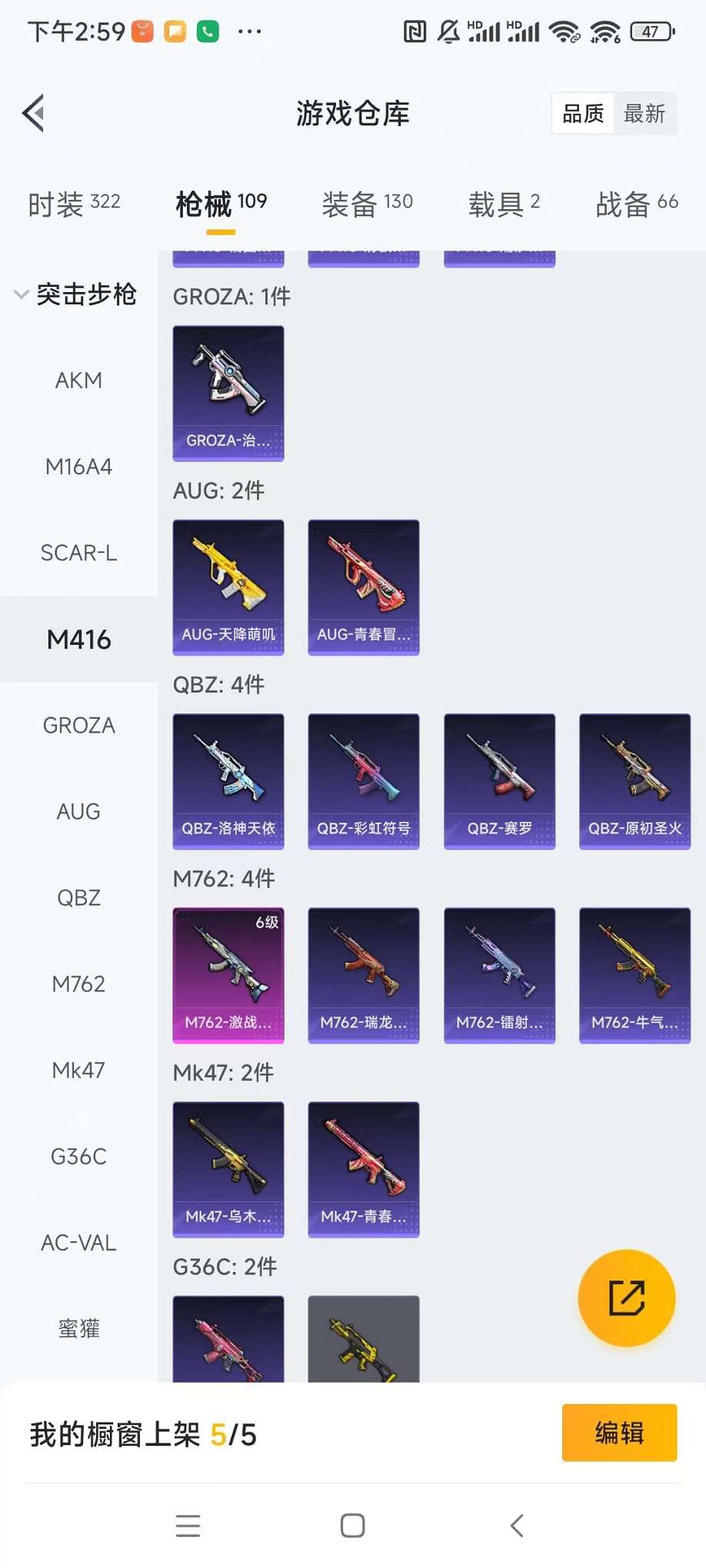Tap the 编辑 button
The height and width of the screenshot is (1568, 706).
click(619, 1433)
